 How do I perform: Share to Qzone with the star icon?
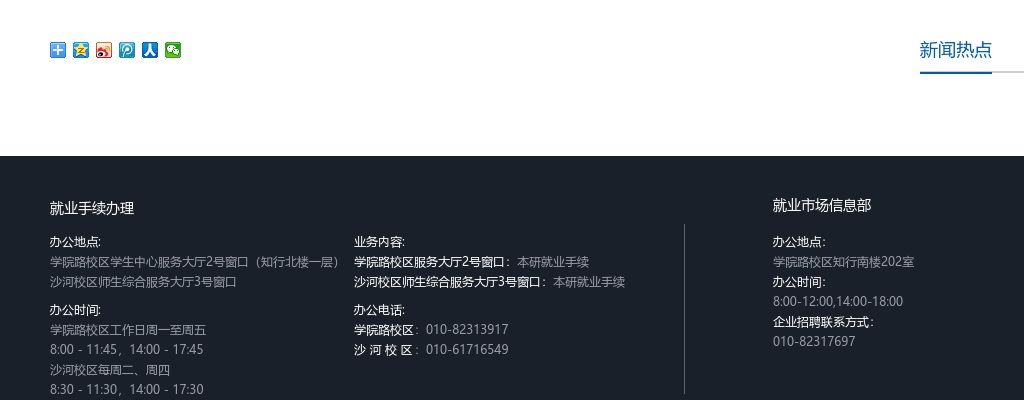(81, 50)
